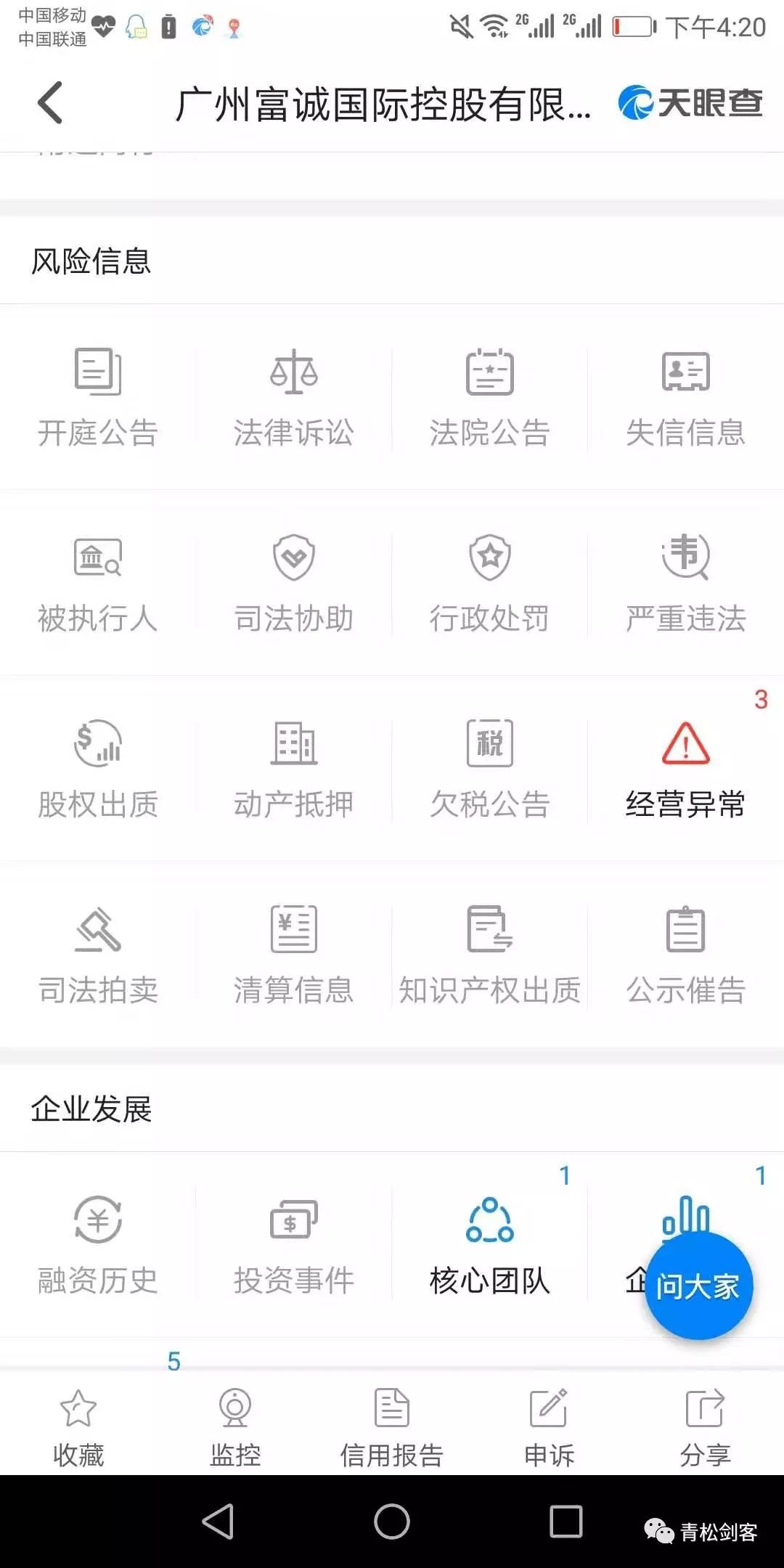Viewport: 784px width, 1568px height.
Task: Go back using the top-left arrow
Action: coord(51,103)
